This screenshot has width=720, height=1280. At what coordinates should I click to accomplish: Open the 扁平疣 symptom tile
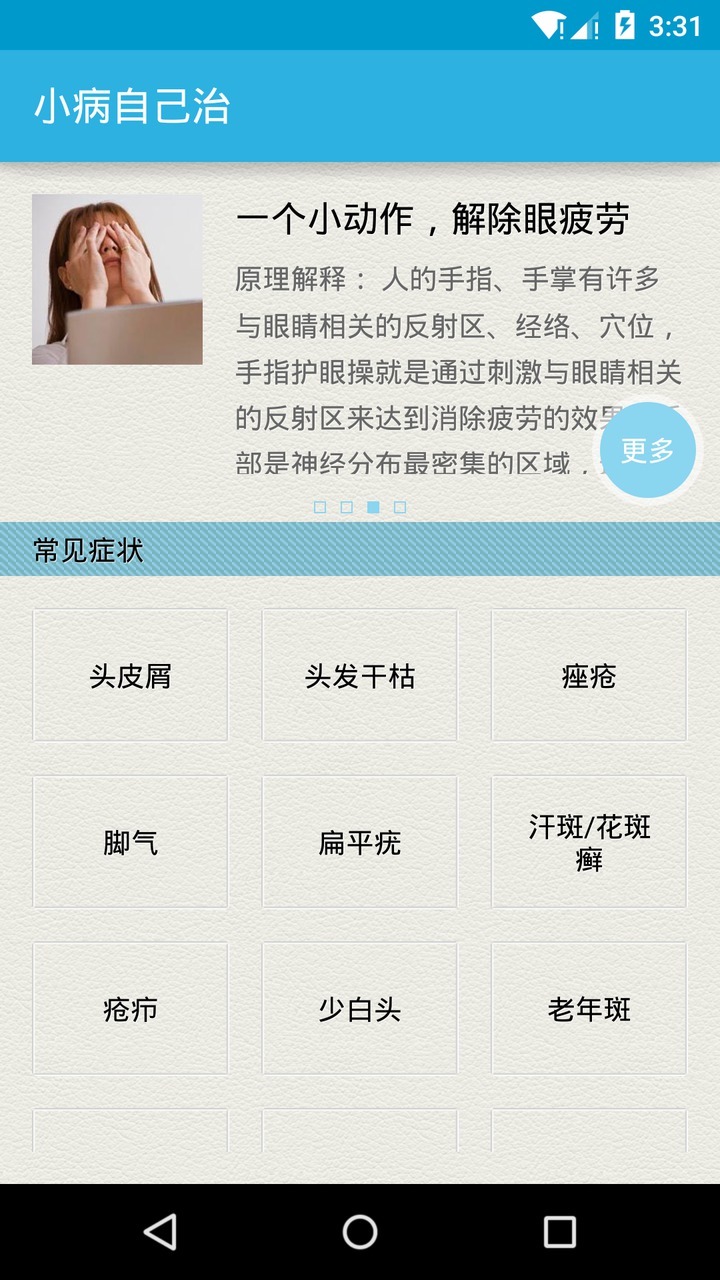(x=359, y=842)
